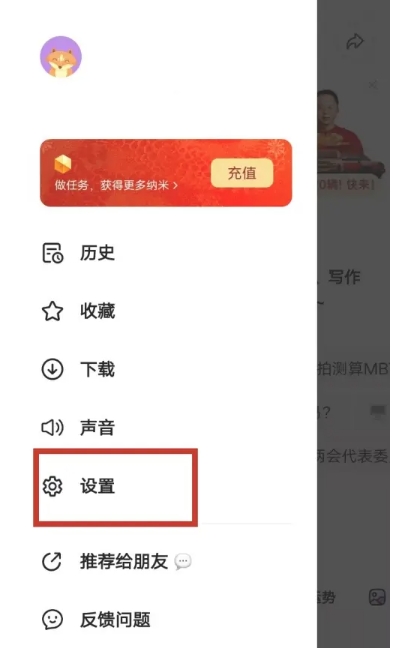The height and width of the screenshot is (648, 393).
Task: Open the fox profile avatar
Action: [61, 57]
